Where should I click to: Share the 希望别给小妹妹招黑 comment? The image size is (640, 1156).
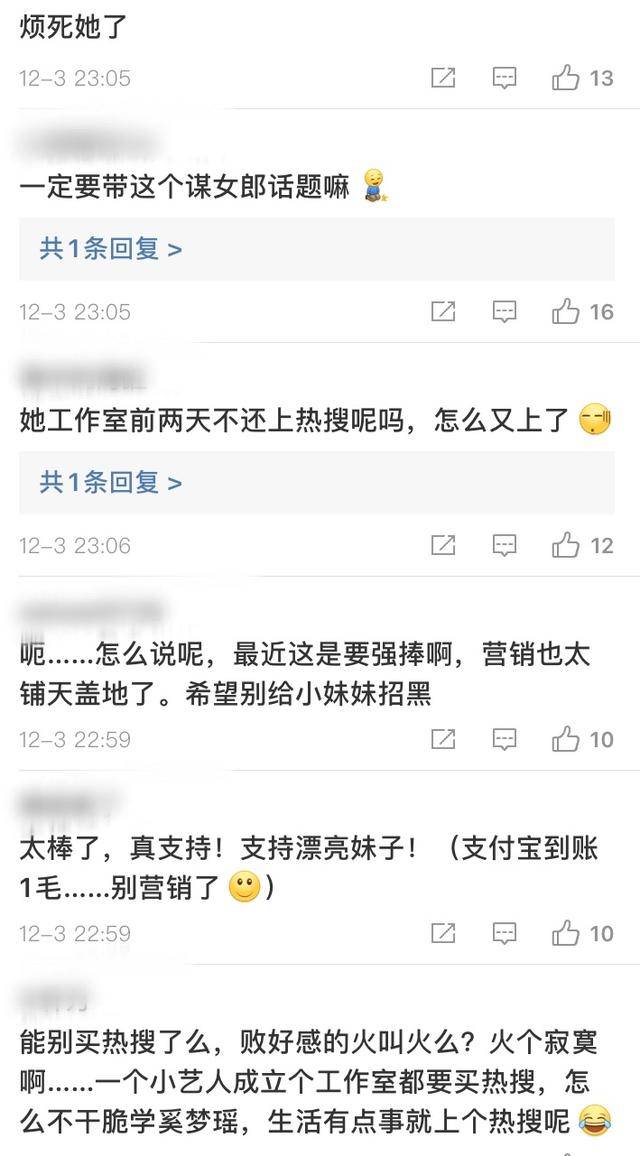coord(443,739)
